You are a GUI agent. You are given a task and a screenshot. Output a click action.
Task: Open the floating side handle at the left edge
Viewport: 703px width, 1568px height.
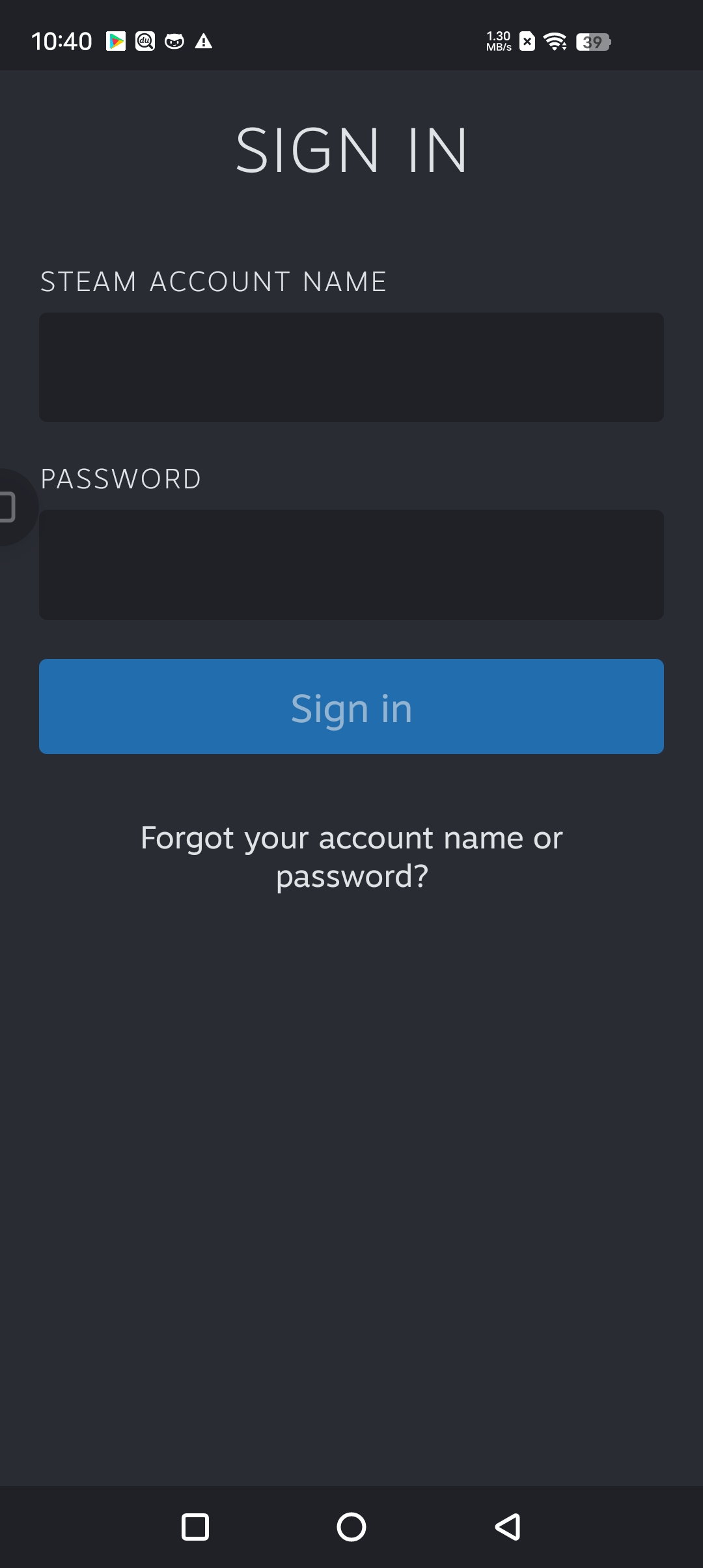14,507
